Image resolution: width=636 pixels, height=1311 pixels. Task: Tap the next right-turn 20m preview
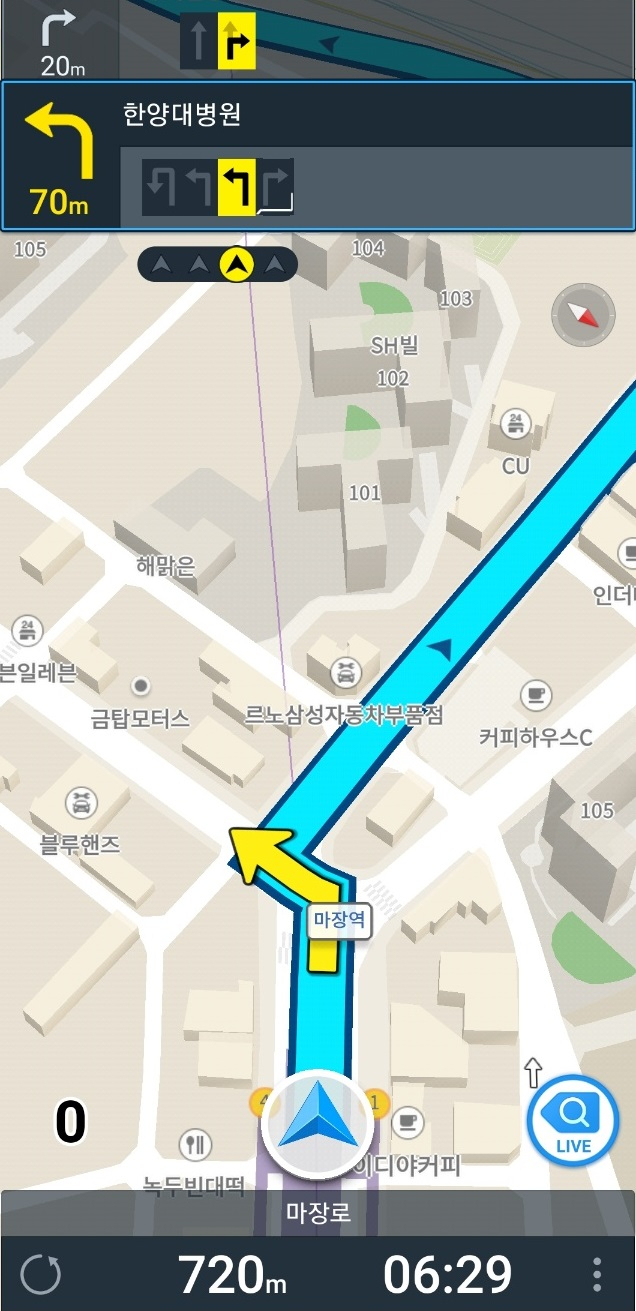(x=60, y=40)
